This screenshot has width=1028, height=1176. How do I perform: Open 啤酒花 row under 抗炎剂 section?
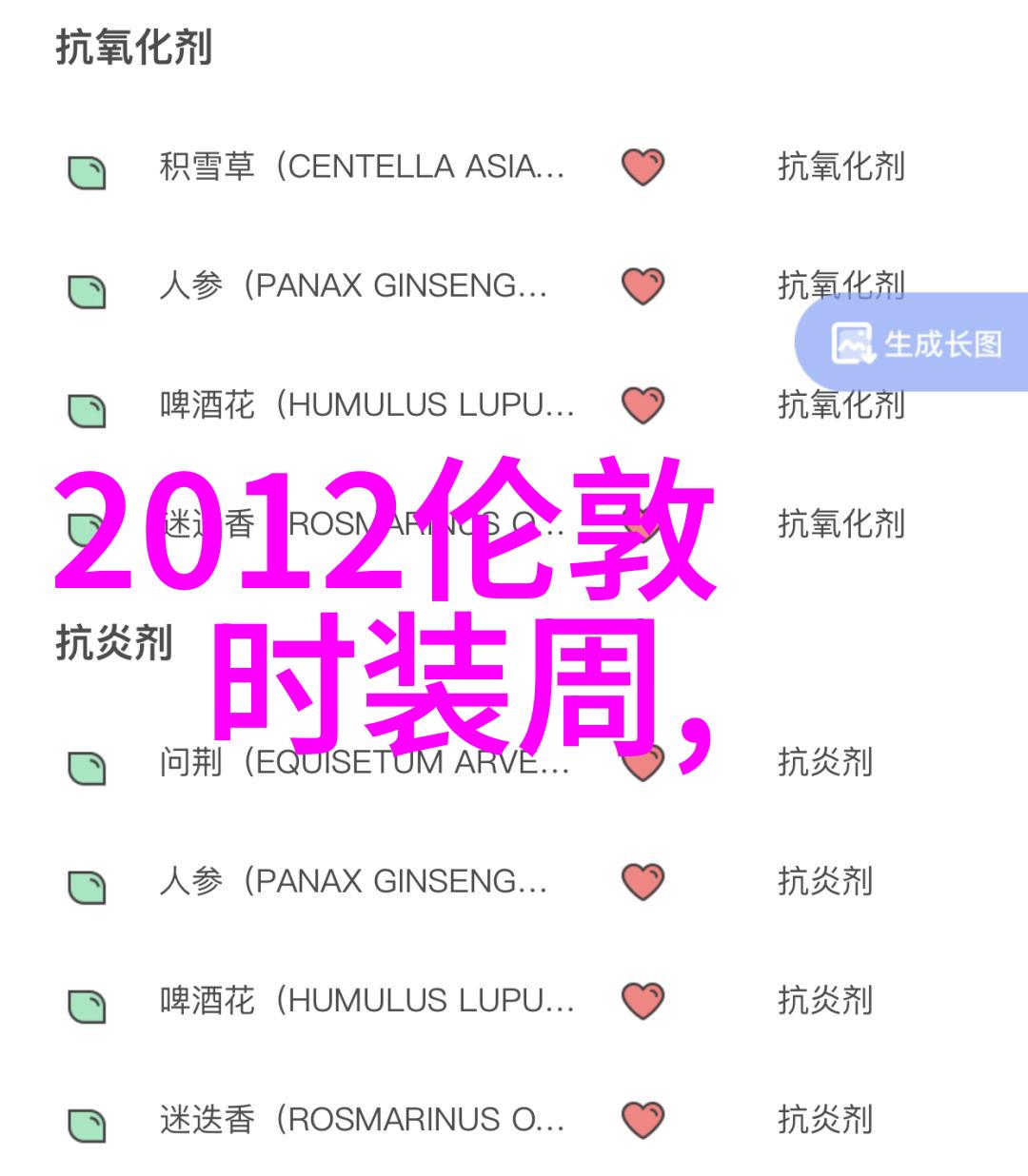[366, 1001]
